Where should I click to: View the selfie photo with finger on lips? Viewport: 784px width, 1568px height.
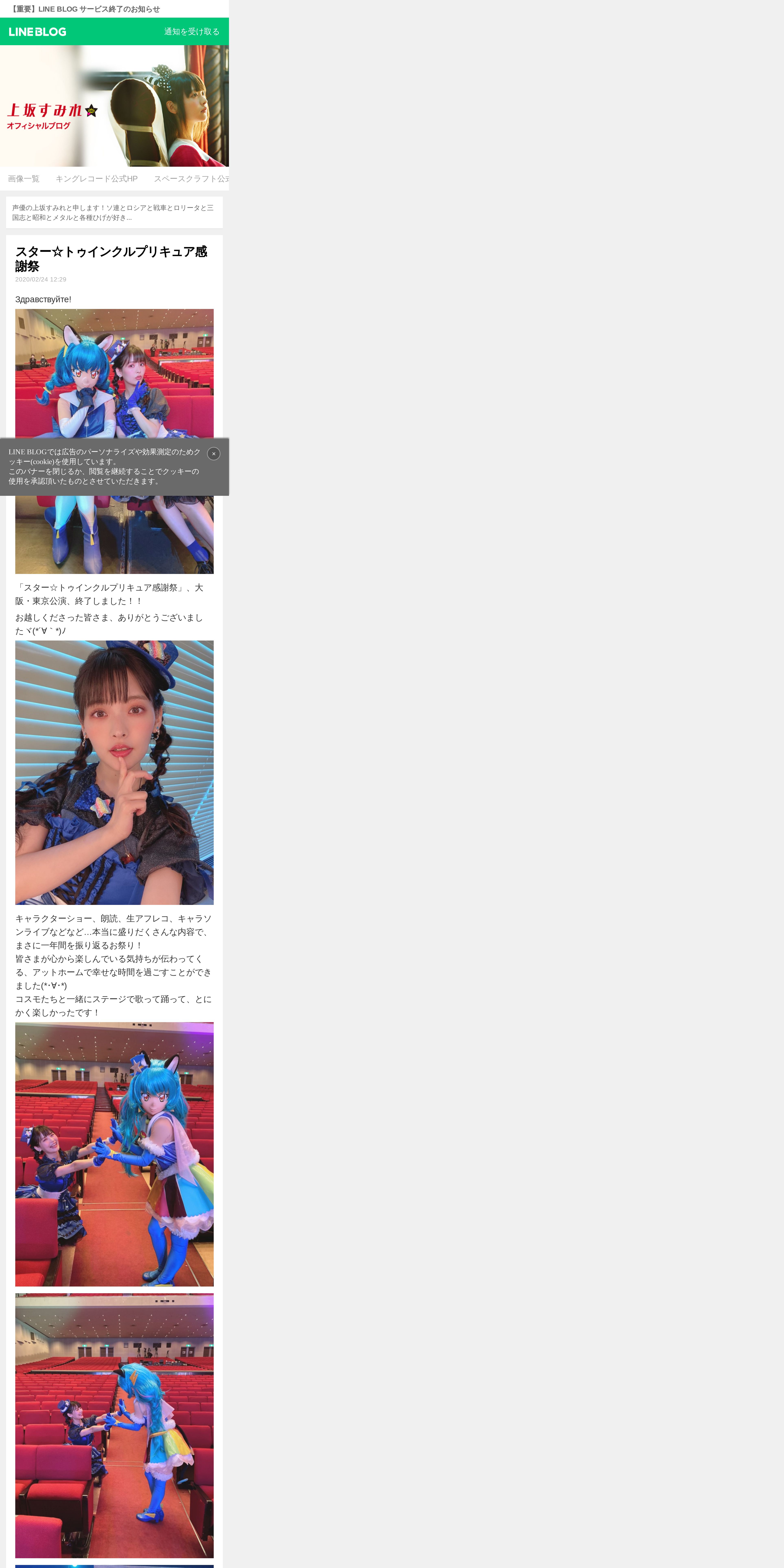pyautogui.click(x=114, y=772)
